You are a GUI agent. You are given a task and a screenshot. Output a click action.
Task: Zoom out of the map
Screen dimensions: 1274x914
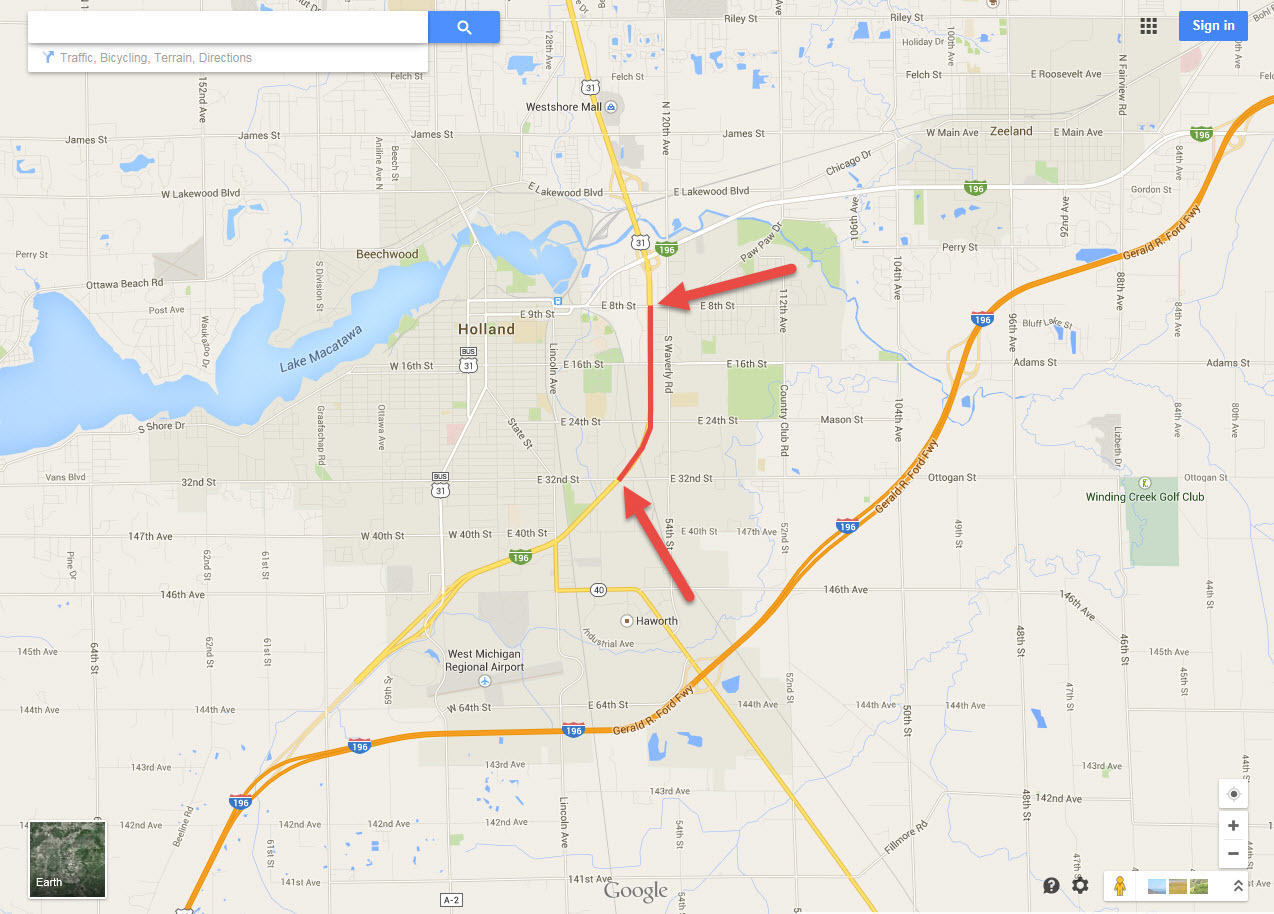point(1233,854)
